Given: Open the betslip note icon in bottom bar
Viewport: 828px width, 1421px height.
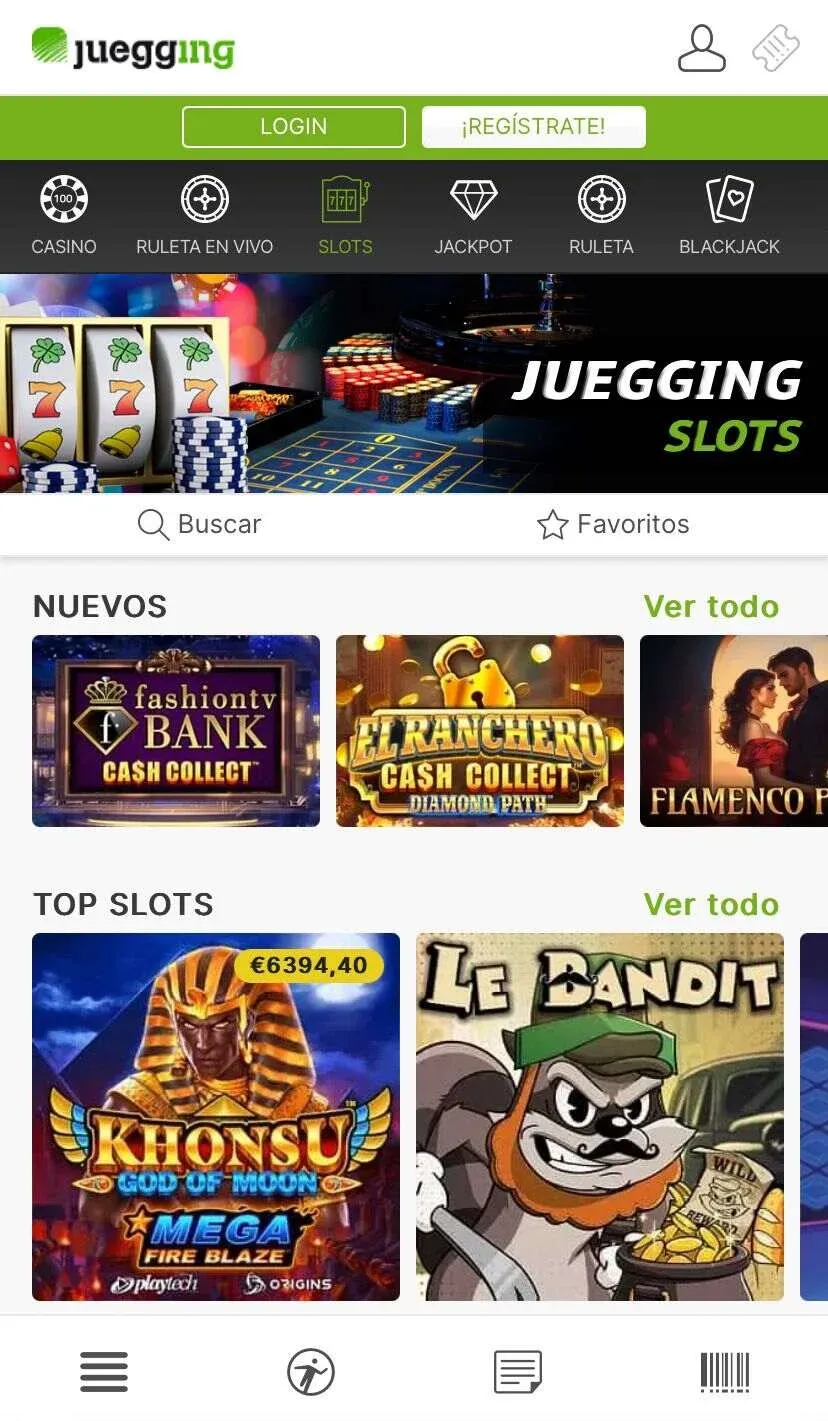Looking at the screenshot, I should [x=517, y=1372].
